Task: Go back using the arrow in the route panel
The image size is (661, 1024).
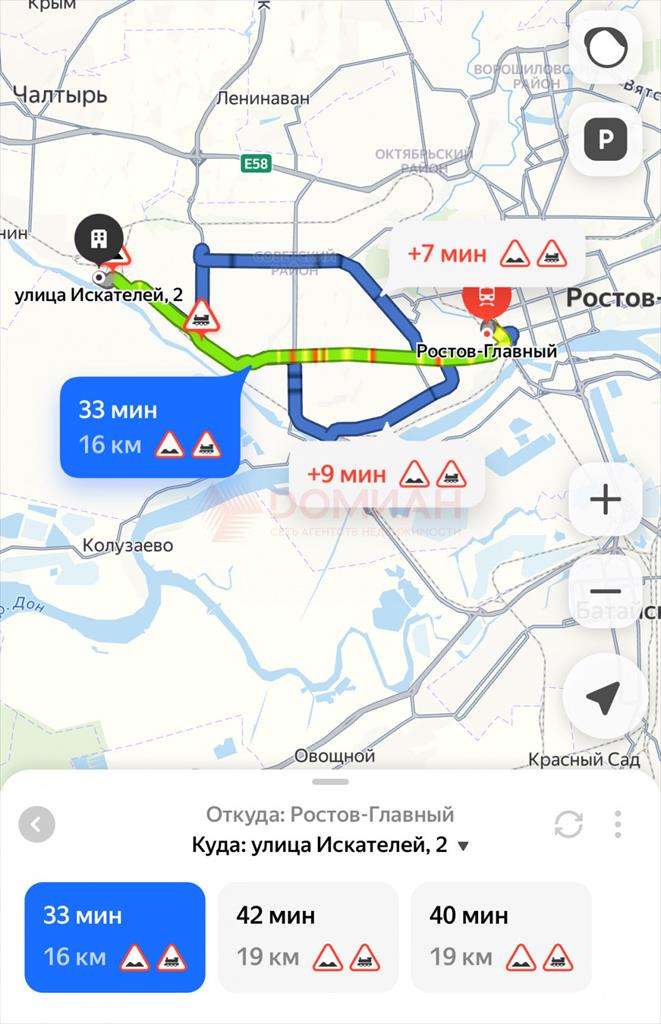Action: coord(37,825)
